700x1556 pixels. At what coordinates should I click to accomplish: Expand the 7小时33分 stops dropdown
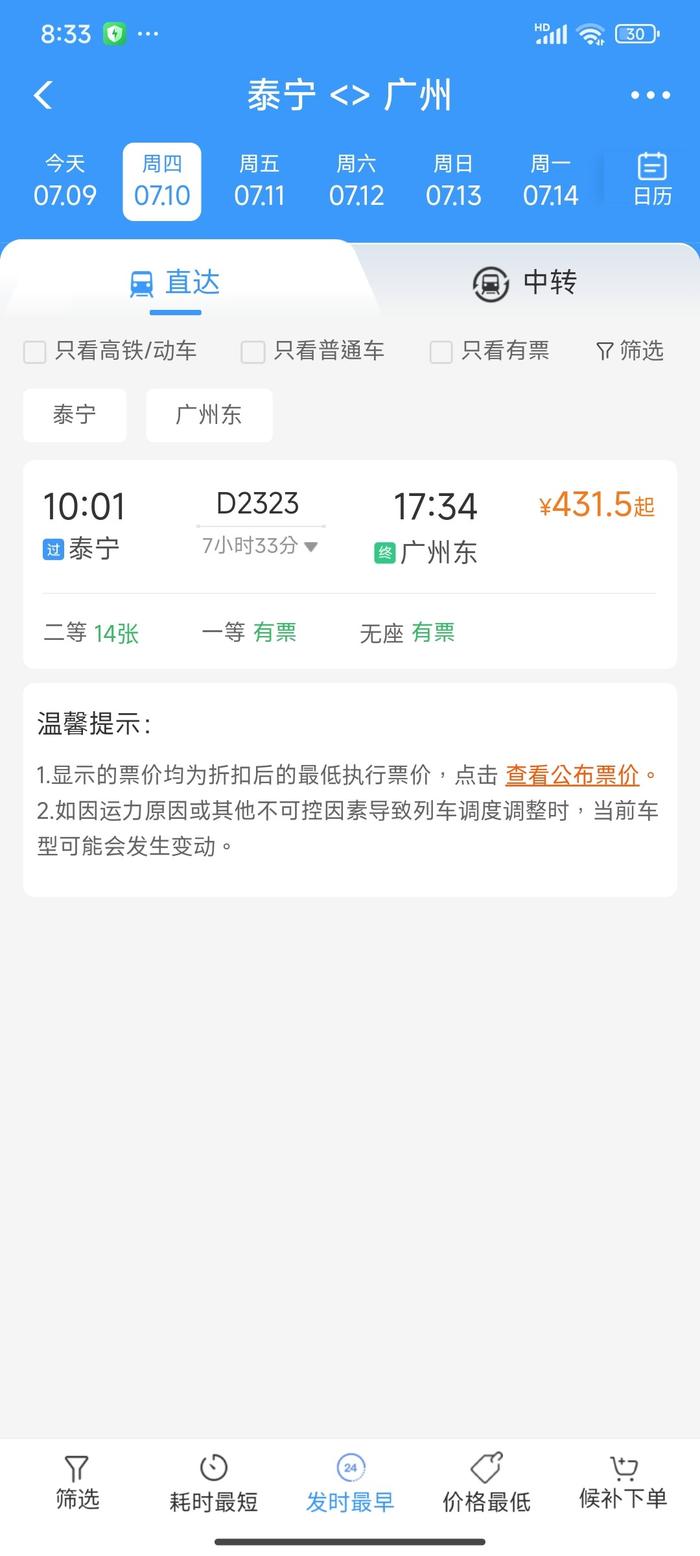tap(260, 546)
